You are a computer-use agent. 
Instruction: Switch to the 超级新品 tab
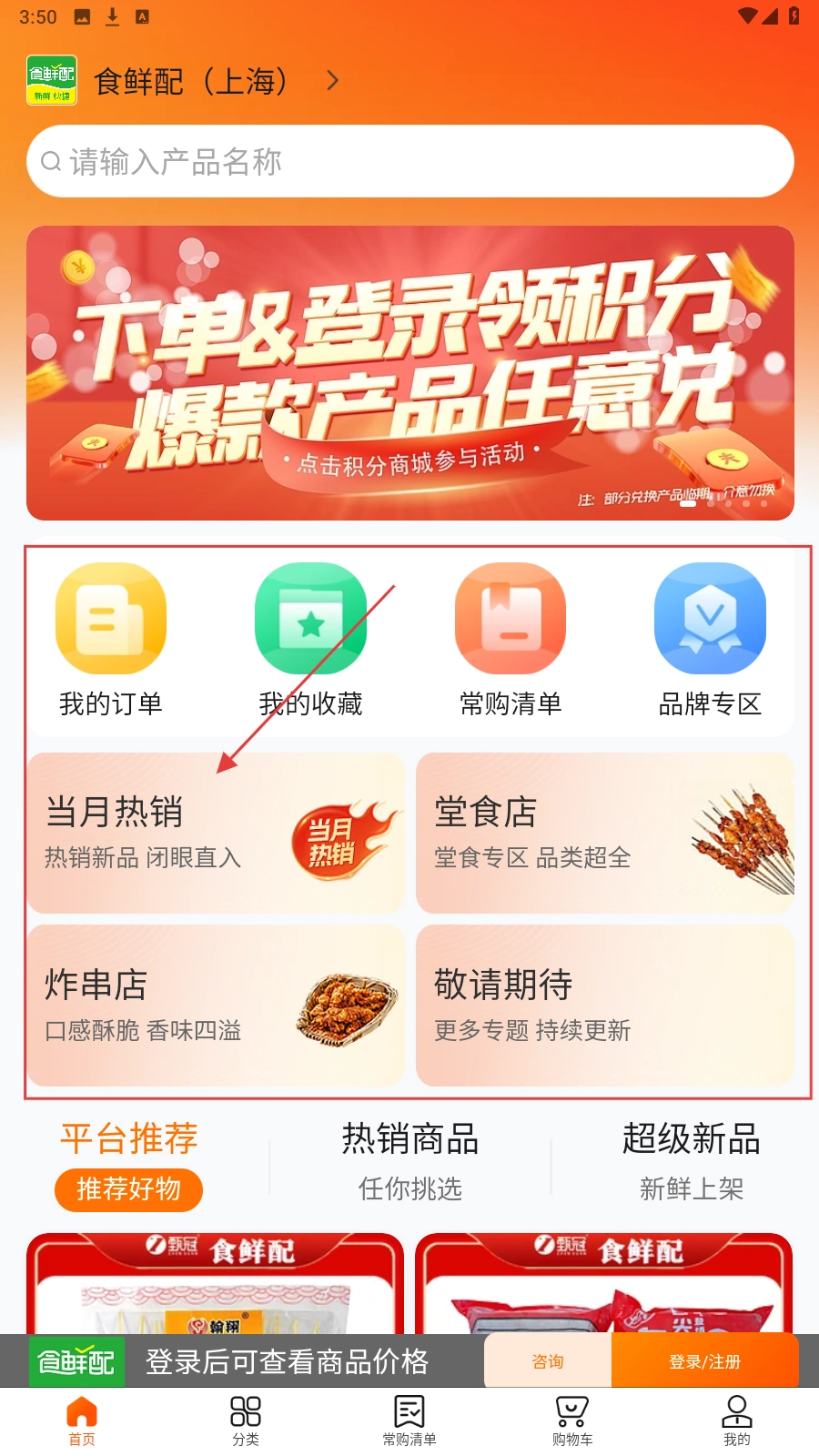[691, 1160]
